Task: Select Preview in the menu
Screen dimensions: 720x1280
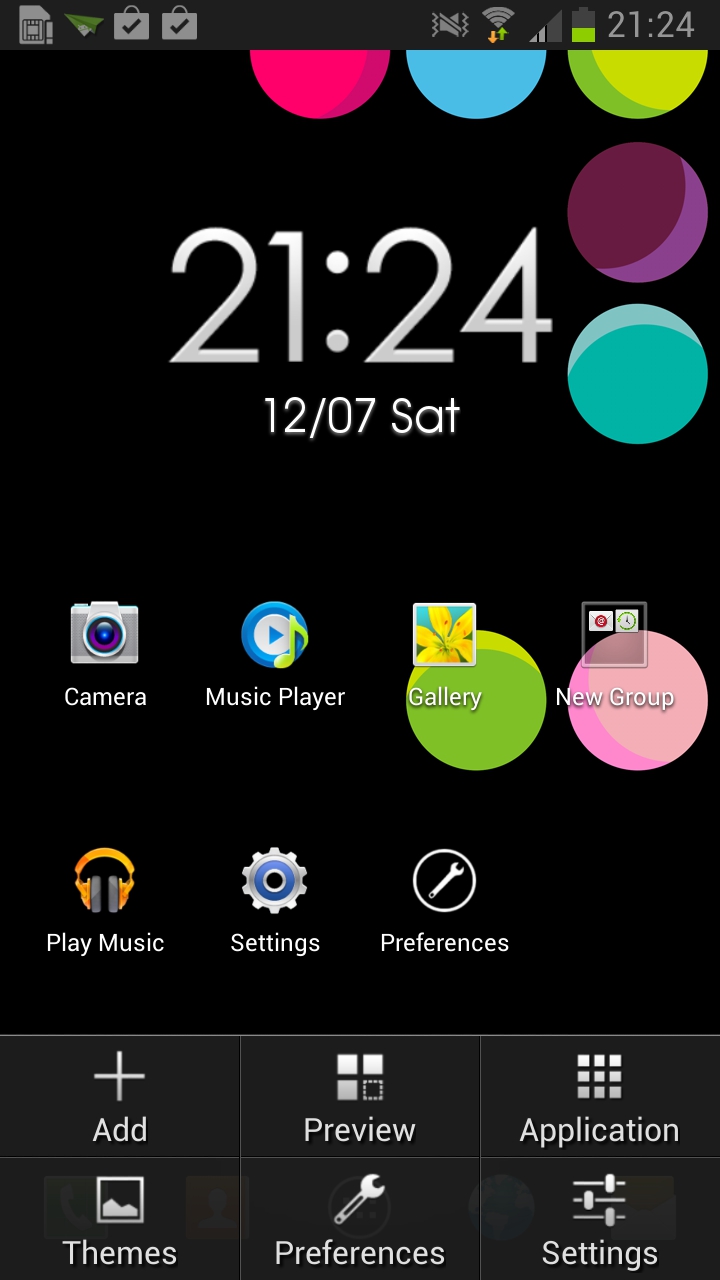Action: coord(360,1097)
